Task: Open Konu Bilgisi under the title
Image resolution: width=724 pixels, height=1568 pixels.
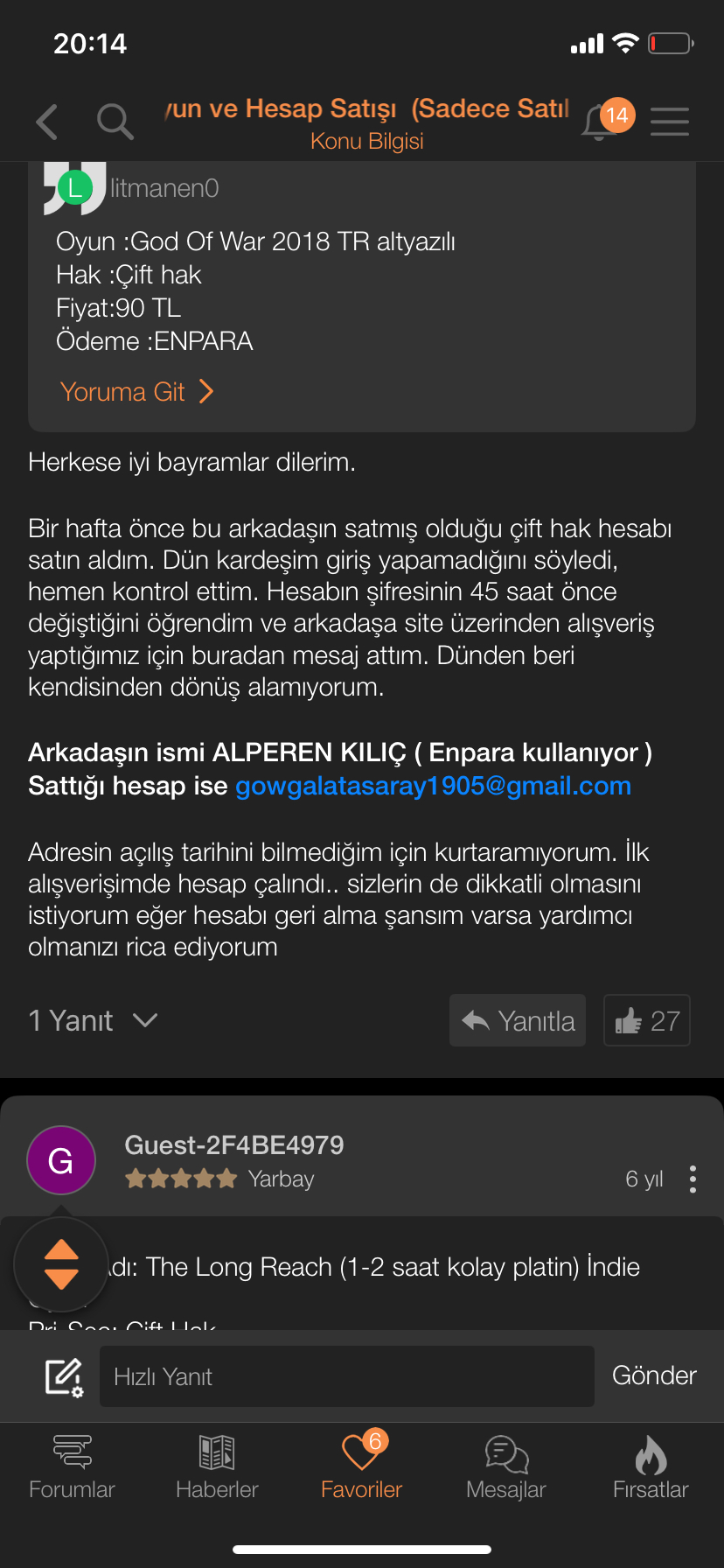Action: click(x=367, y=141)
